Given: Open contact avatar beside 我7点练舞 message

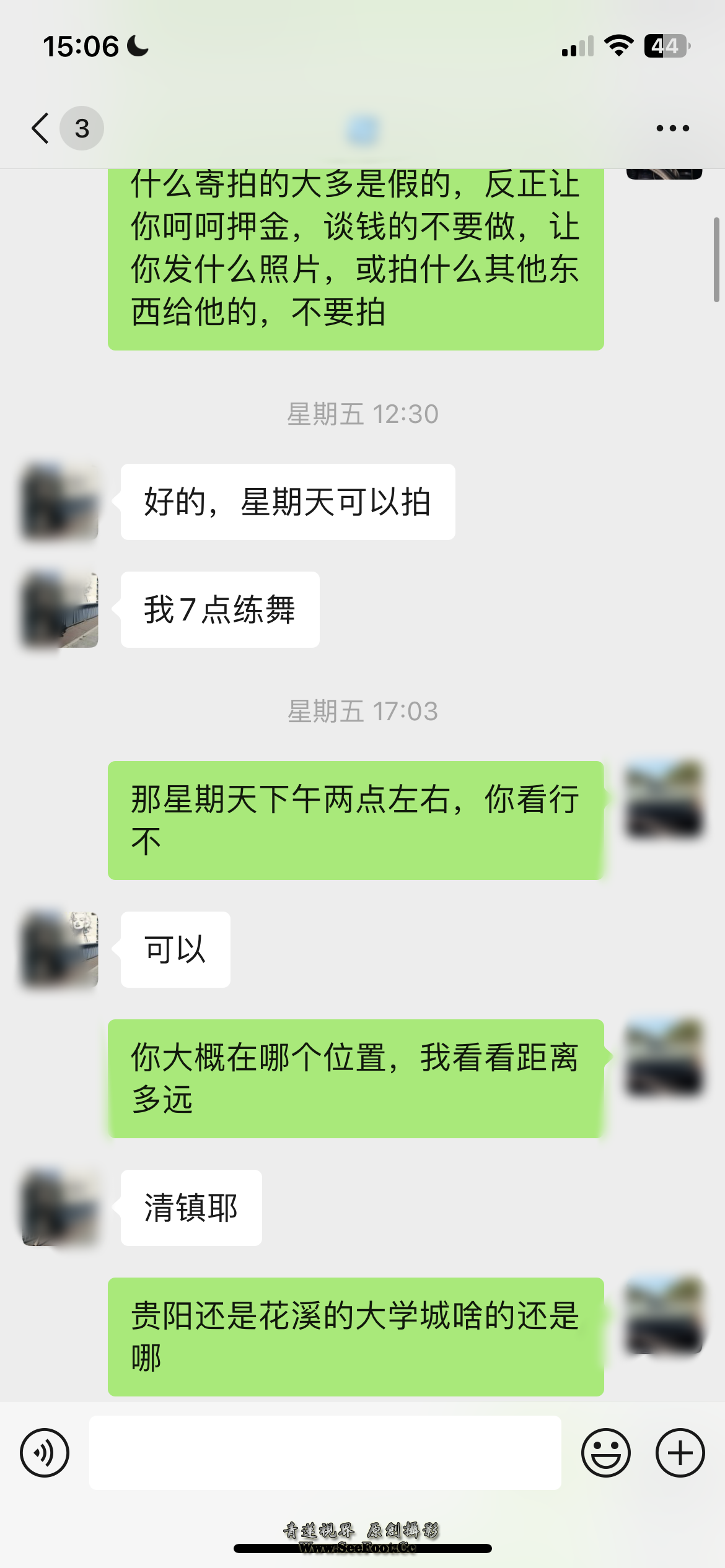Looking at the screenshot, I should tap(60, 610).
